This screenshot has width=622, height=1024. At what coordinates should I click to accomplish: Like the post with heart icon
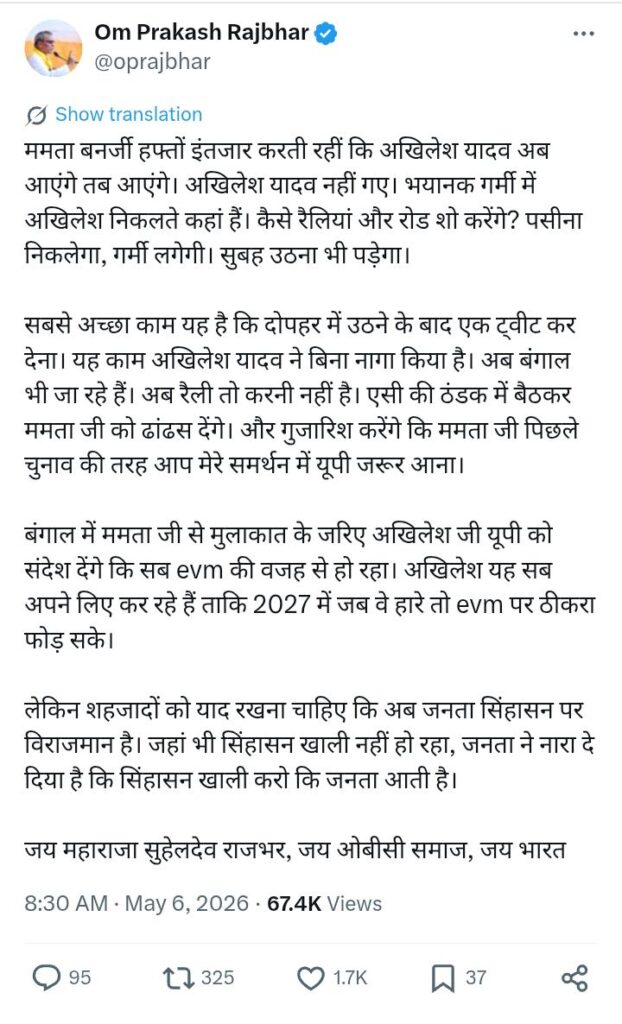(x=311, y=978)
